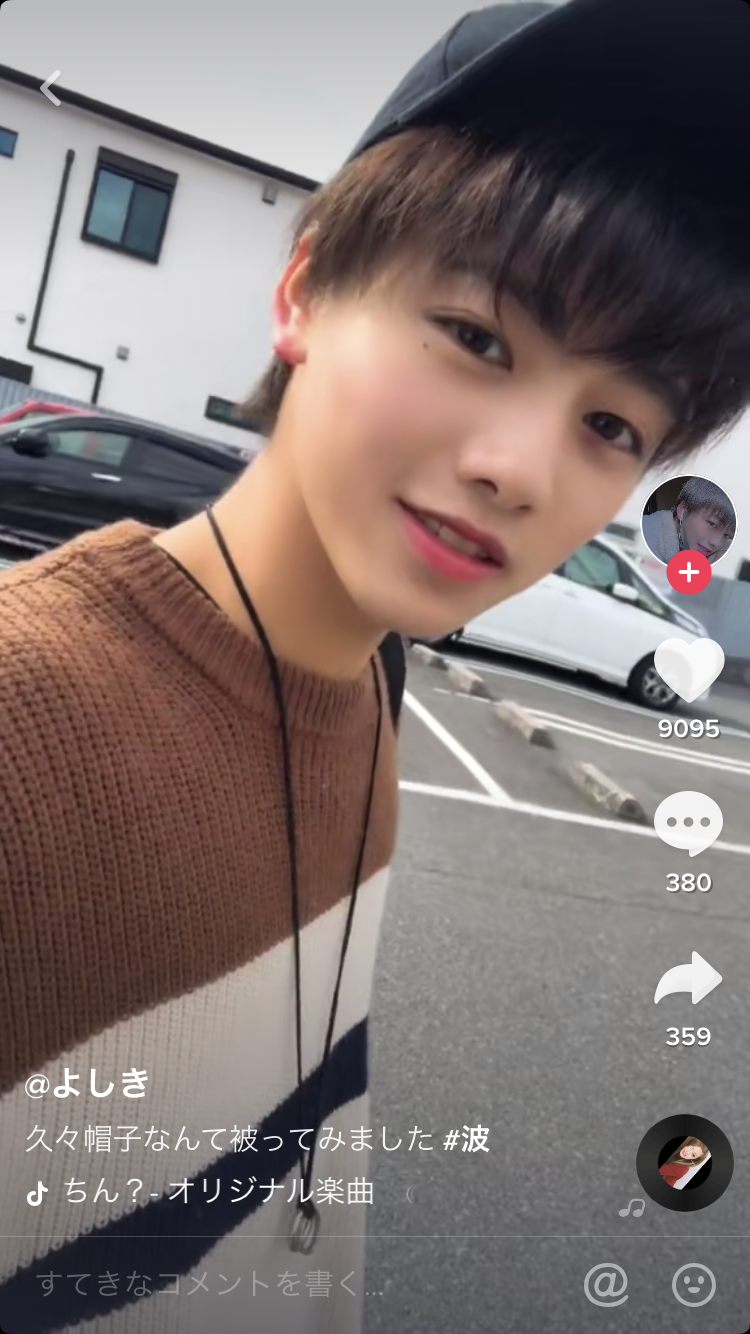Viewport: 750px width, 1334px height.
Task: Go back using the top-left arrow
Action: 50,88
